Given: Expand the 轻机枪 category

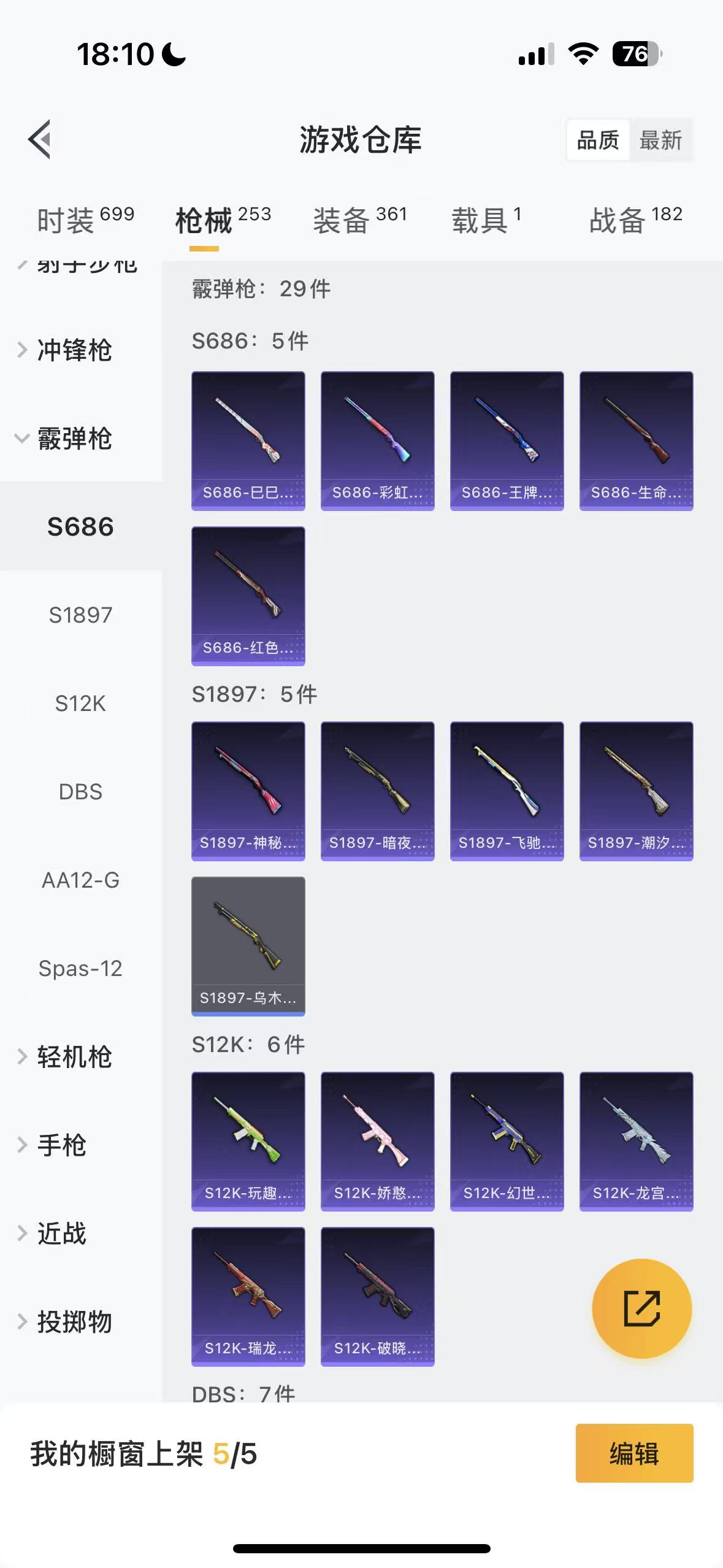Looking at the screenshot, I should [x=74, y=1057].
